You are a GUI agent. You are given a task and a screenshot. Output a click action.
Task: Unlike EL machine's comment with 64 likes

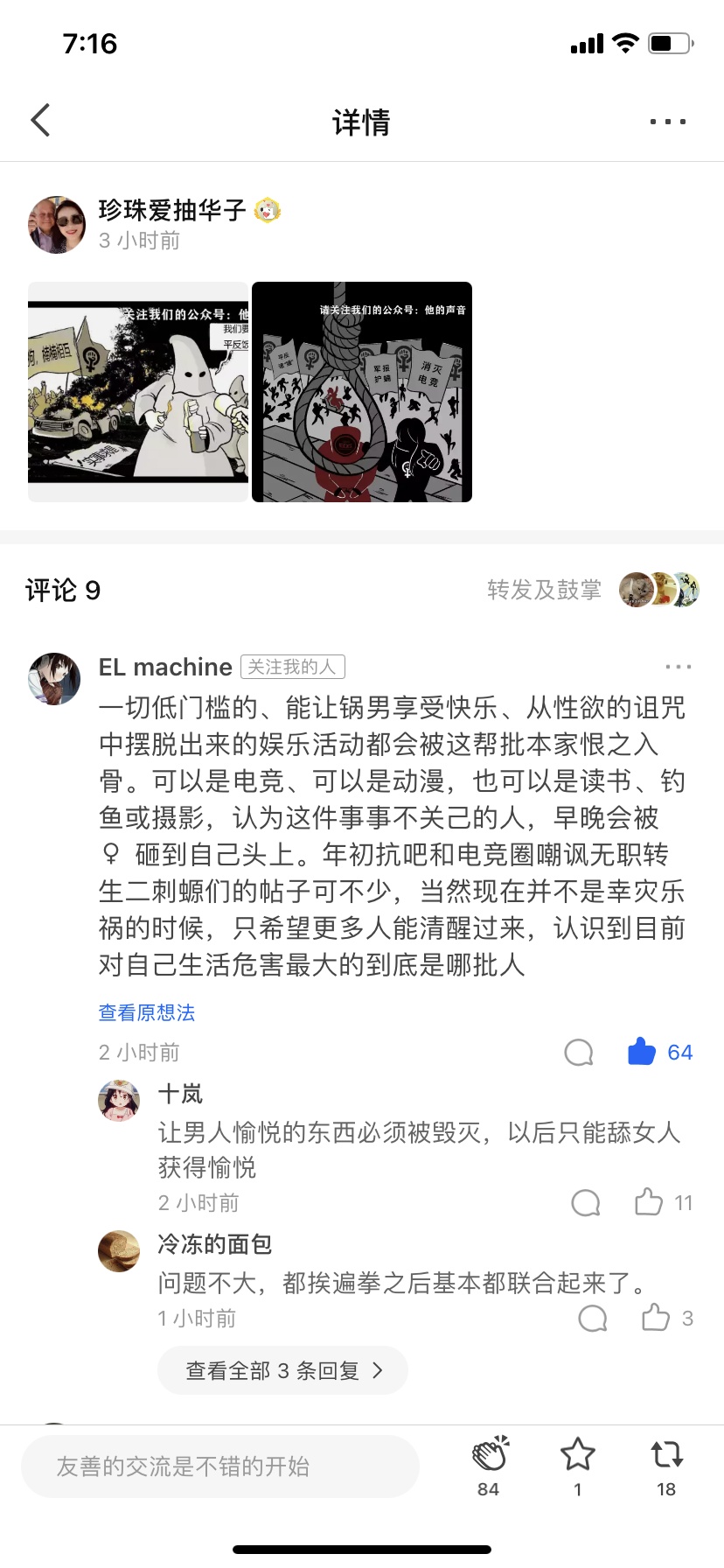(643, 1052)
